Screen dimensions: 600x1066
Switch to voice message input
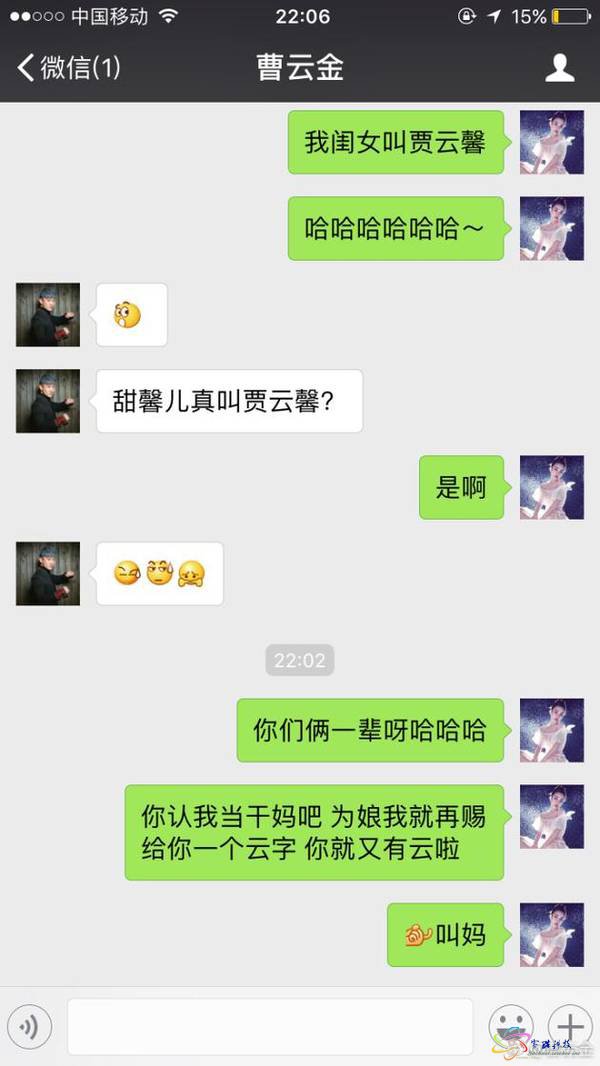(29, 1027)
